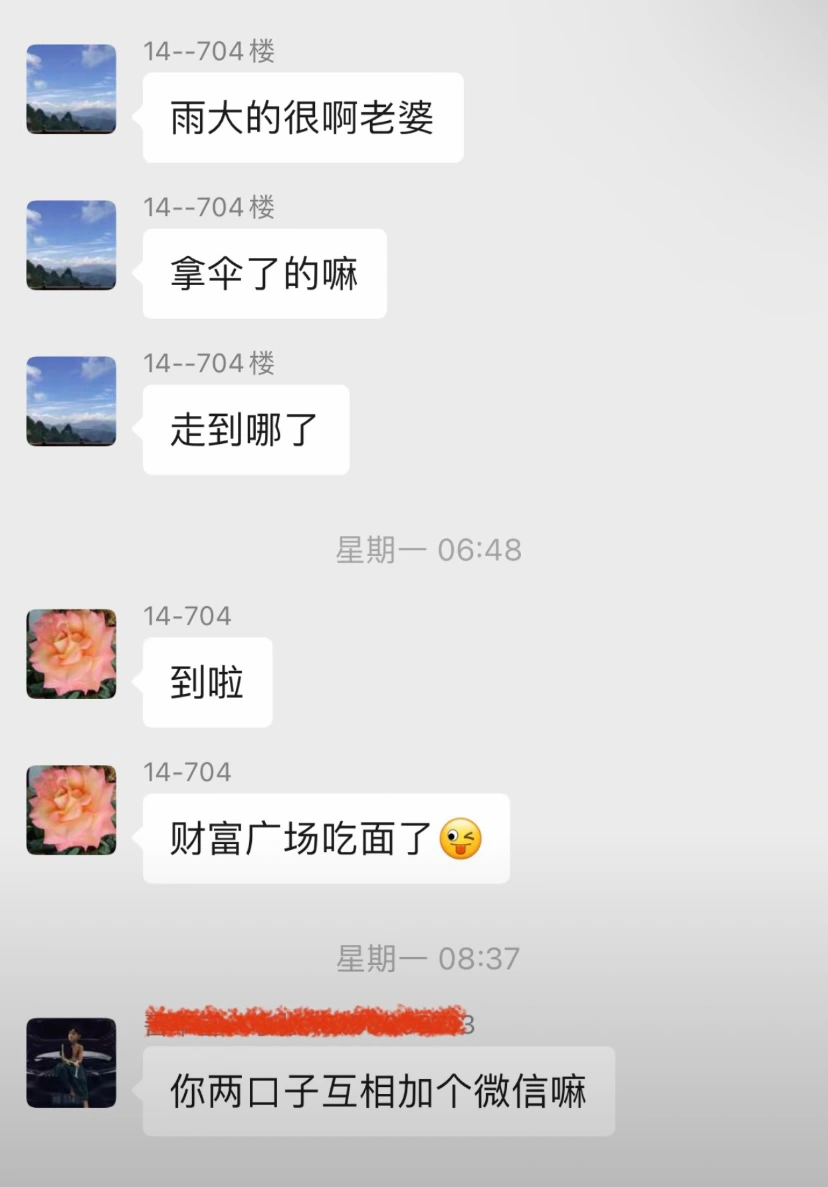
Task: Tap the mountain landscape avatar of 14--704楼
Action: point(70,88)
